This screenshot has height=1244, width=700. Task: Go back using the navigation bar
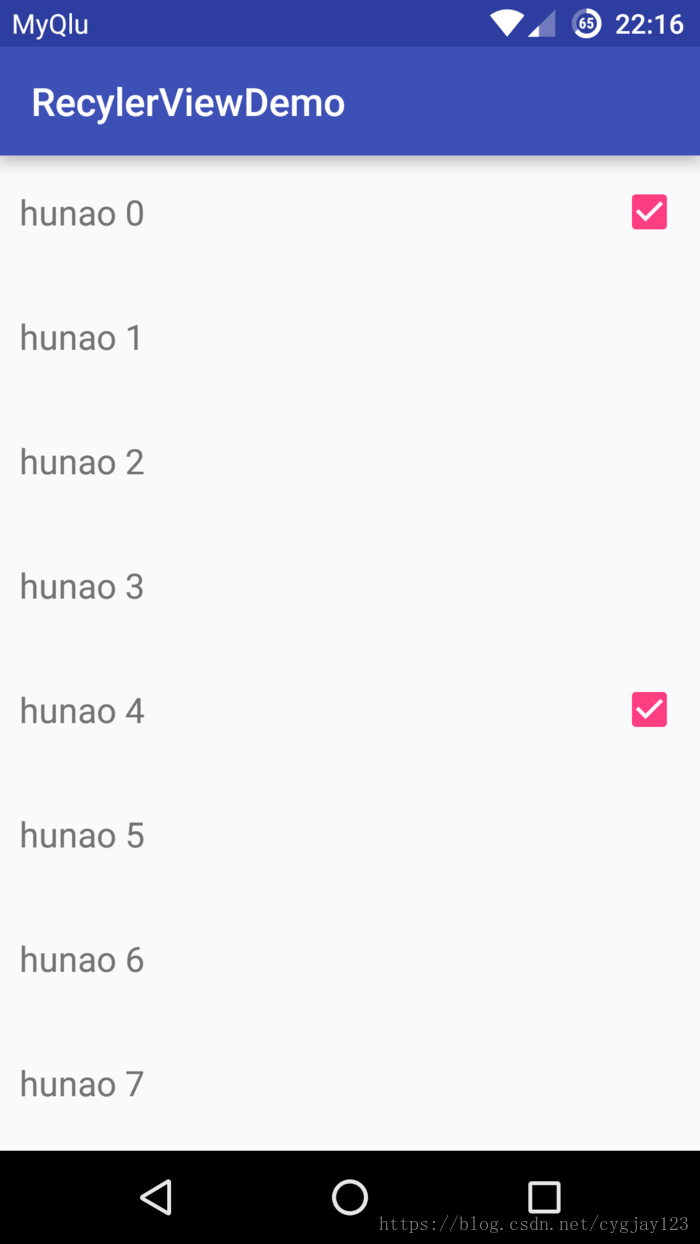pyautogui.click(x=156, y=1197)
